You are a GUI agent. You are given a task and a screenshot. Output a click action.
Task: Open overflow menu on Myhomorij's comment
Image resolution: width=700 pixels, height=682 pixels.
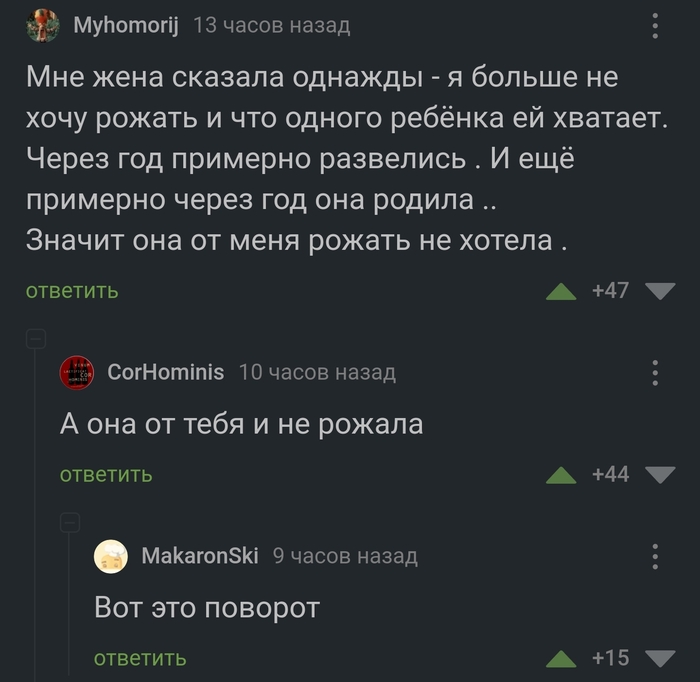tap(656, 26)
